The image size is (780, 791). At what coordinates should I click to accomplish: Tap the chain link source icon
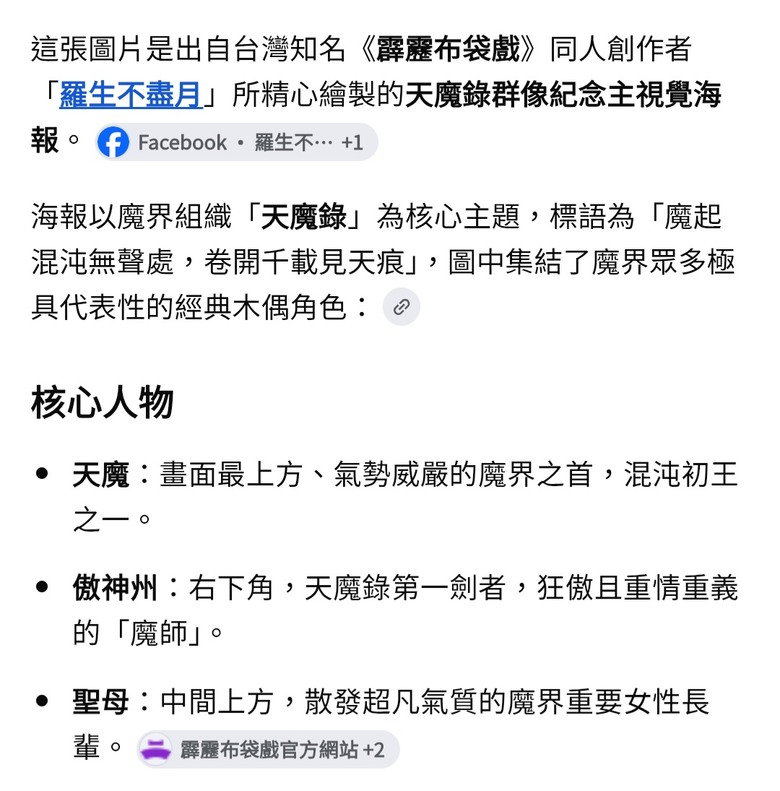click(x=401, y=307)
